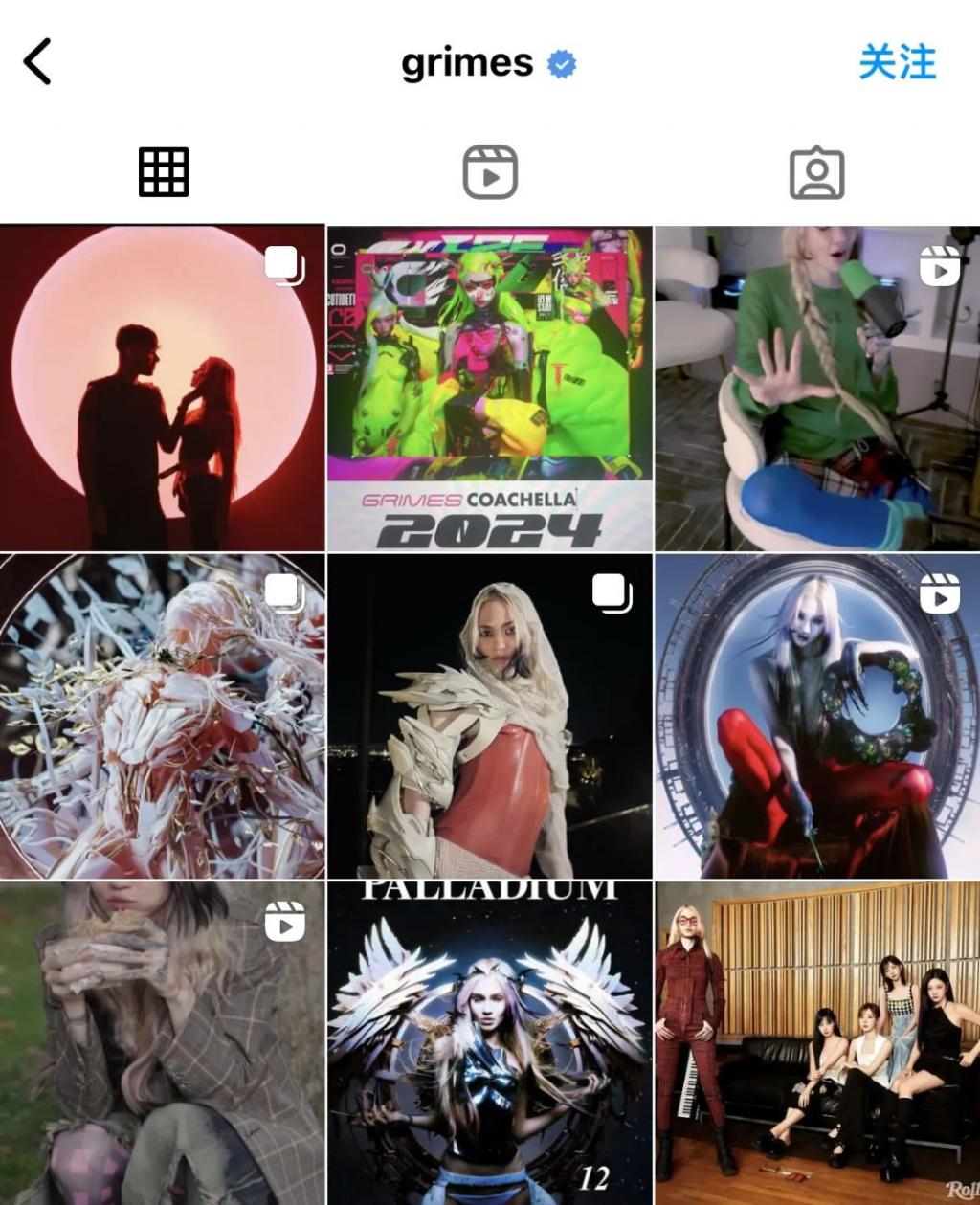Go back using the arrow icon

(36, 62)
